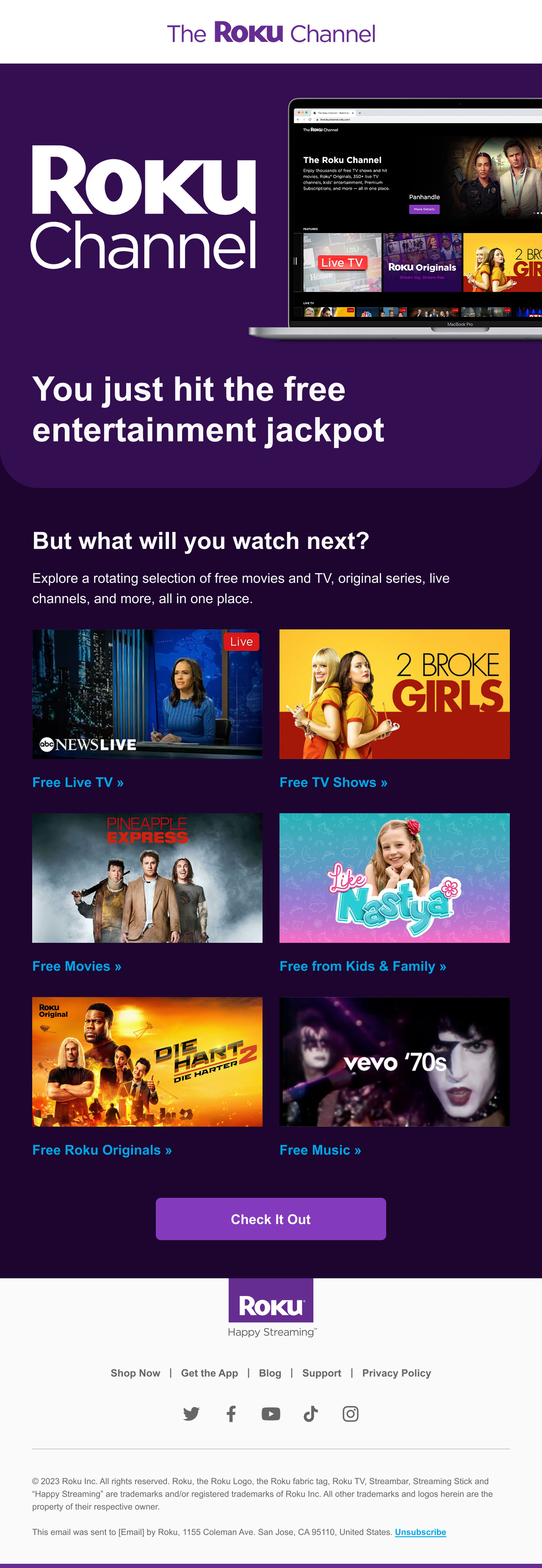Open the Die Hart 2 tile
Image resolution: width=542 pixels, height=1568 pixels.
(x=147, y=1061)
